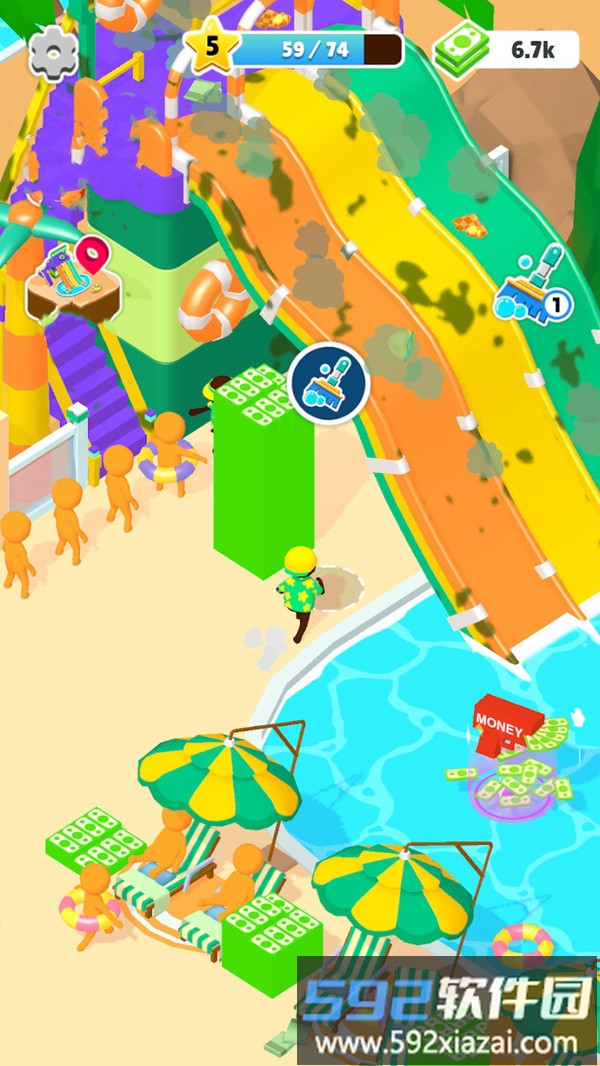Open the settings gear
Screen dimensions: 600x1066
click(x=53, y=53)
